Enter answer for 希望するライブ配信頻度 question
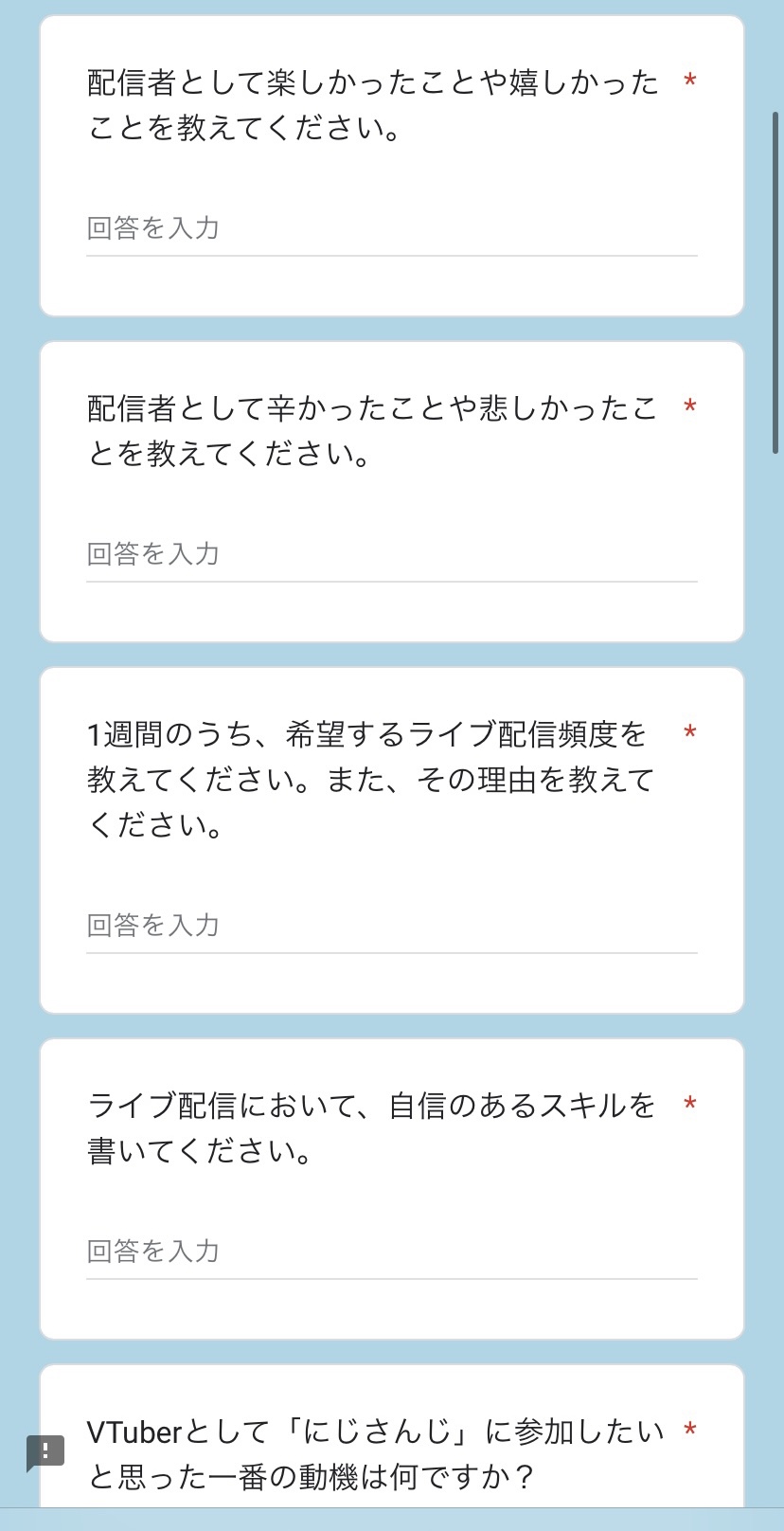 click(391, 927)
